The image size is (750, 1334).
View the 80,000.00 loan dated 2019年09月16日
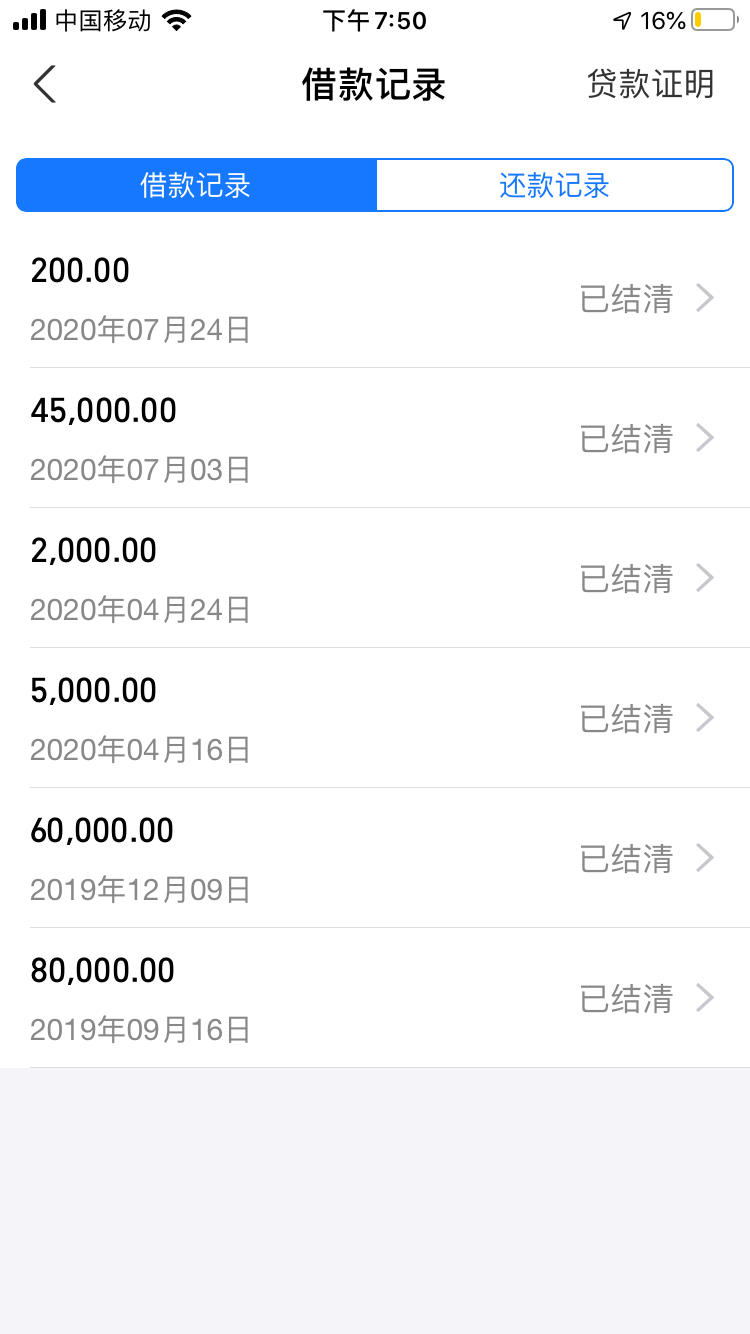[x=375, y=998]
